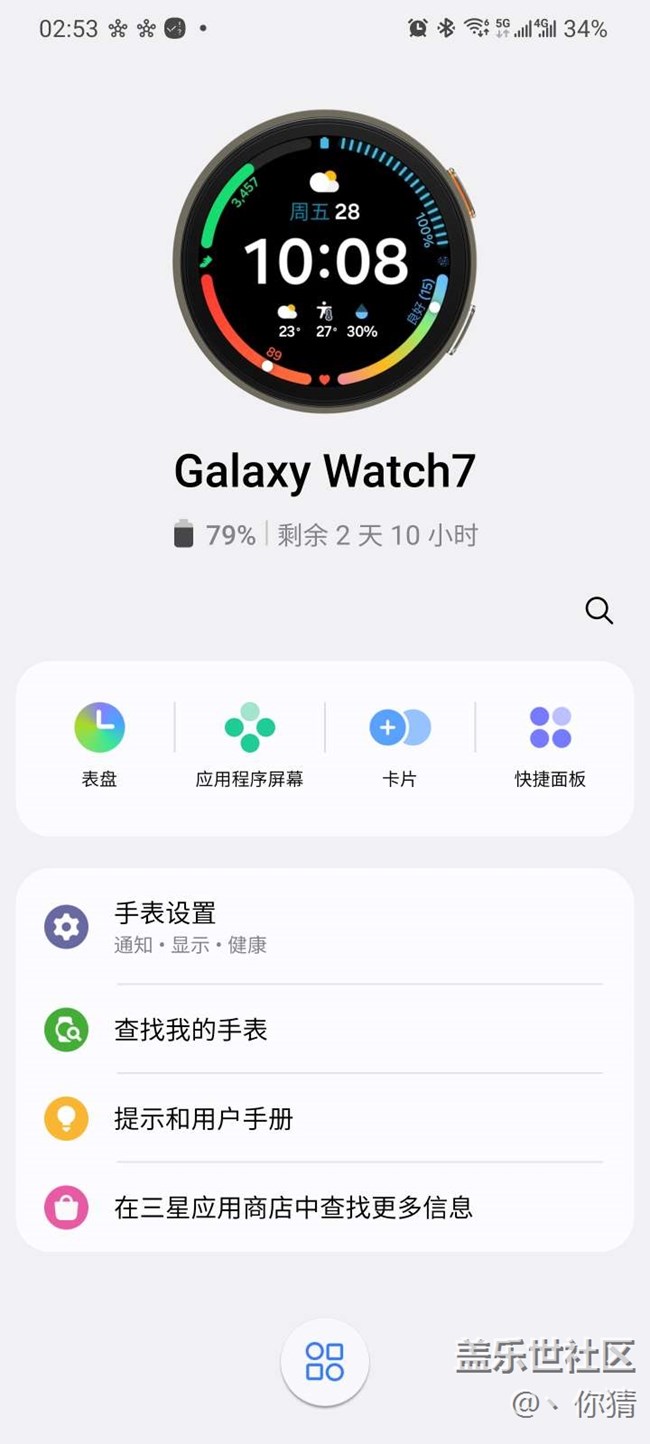650x1444 pixels.
Task: Open 应用程序屏幕 settings
Action: (x=249, y=744)
